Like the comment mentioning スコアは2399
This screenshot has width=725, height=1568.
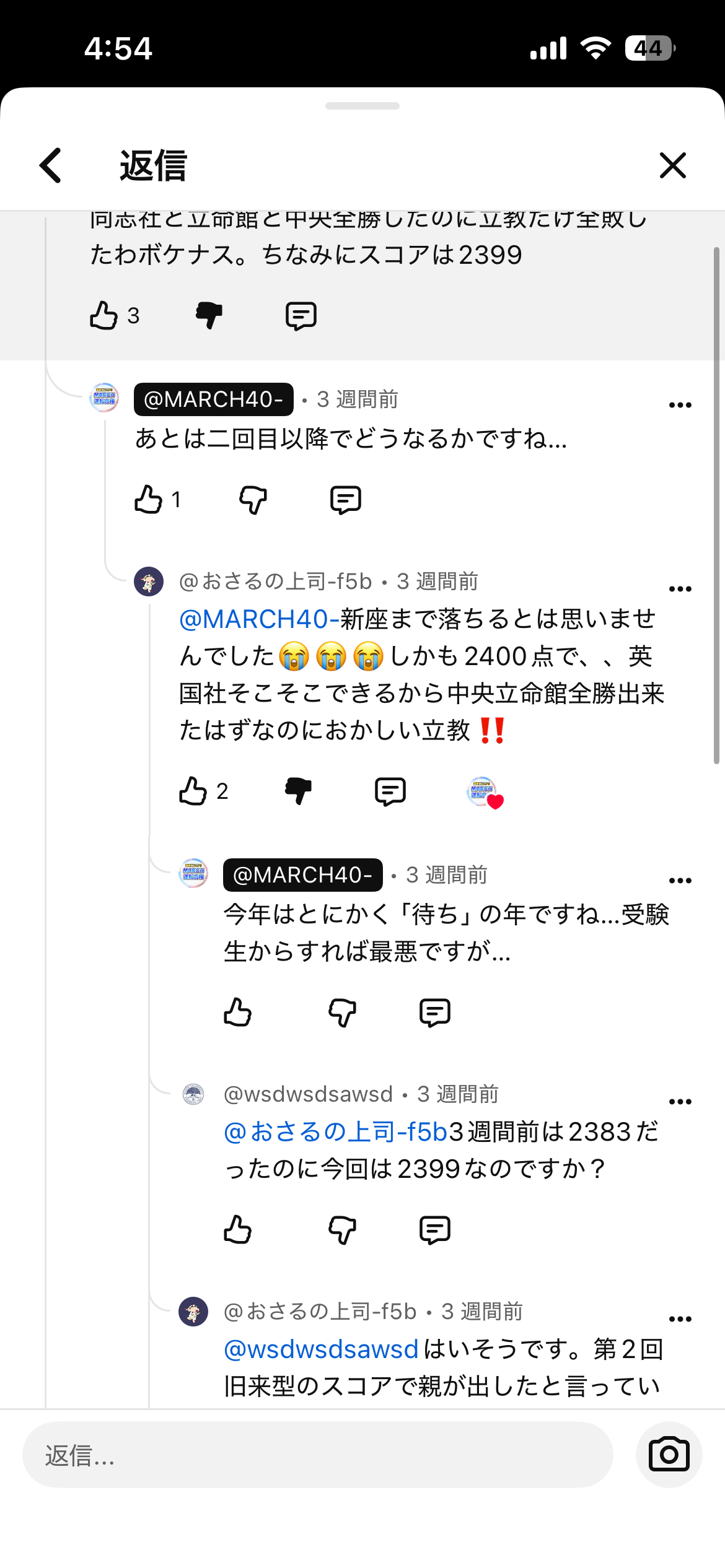[104, 315]
